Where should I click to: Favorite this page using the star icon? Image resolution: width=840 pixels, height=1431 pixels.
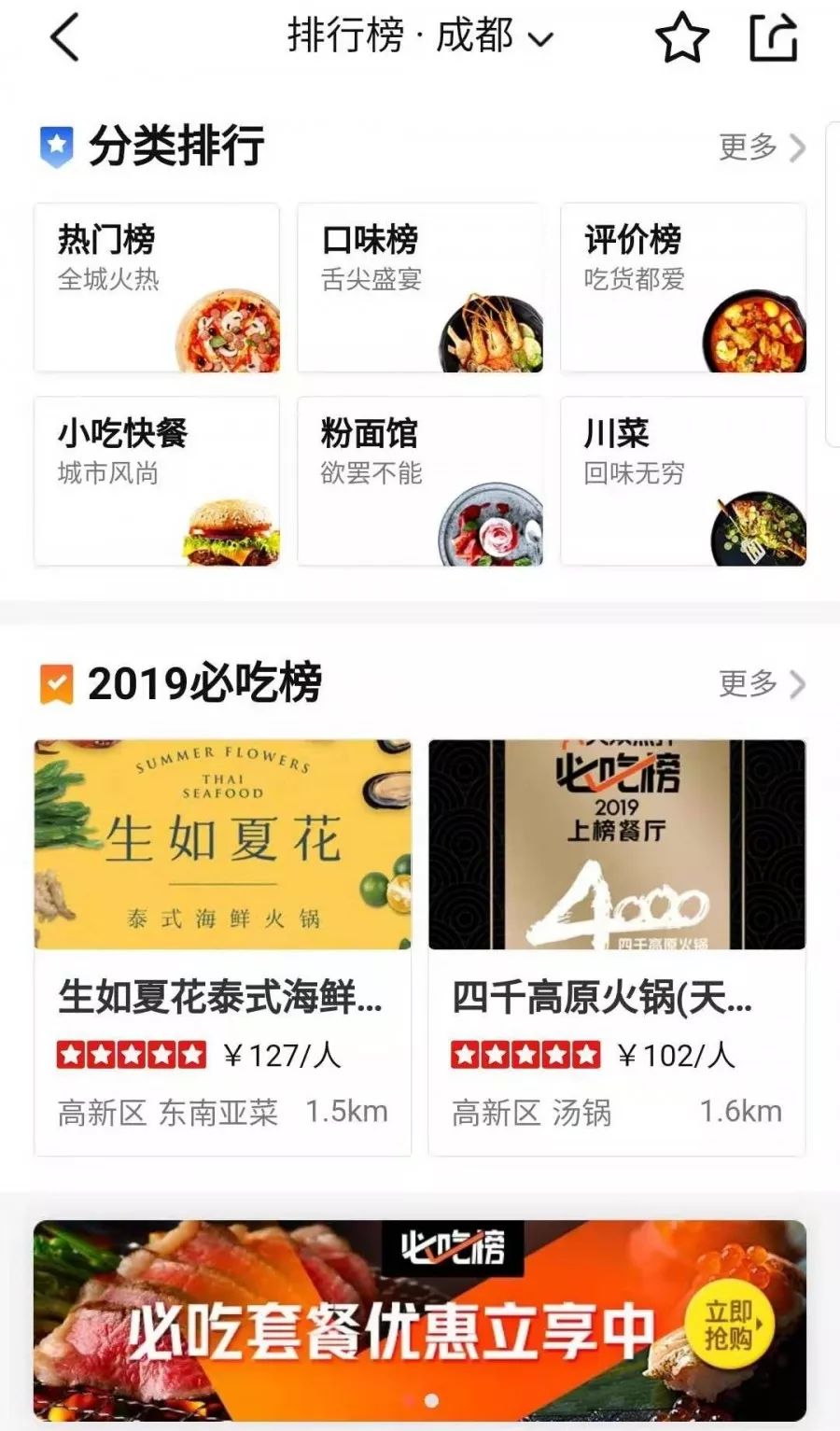[x=684, y=39]
